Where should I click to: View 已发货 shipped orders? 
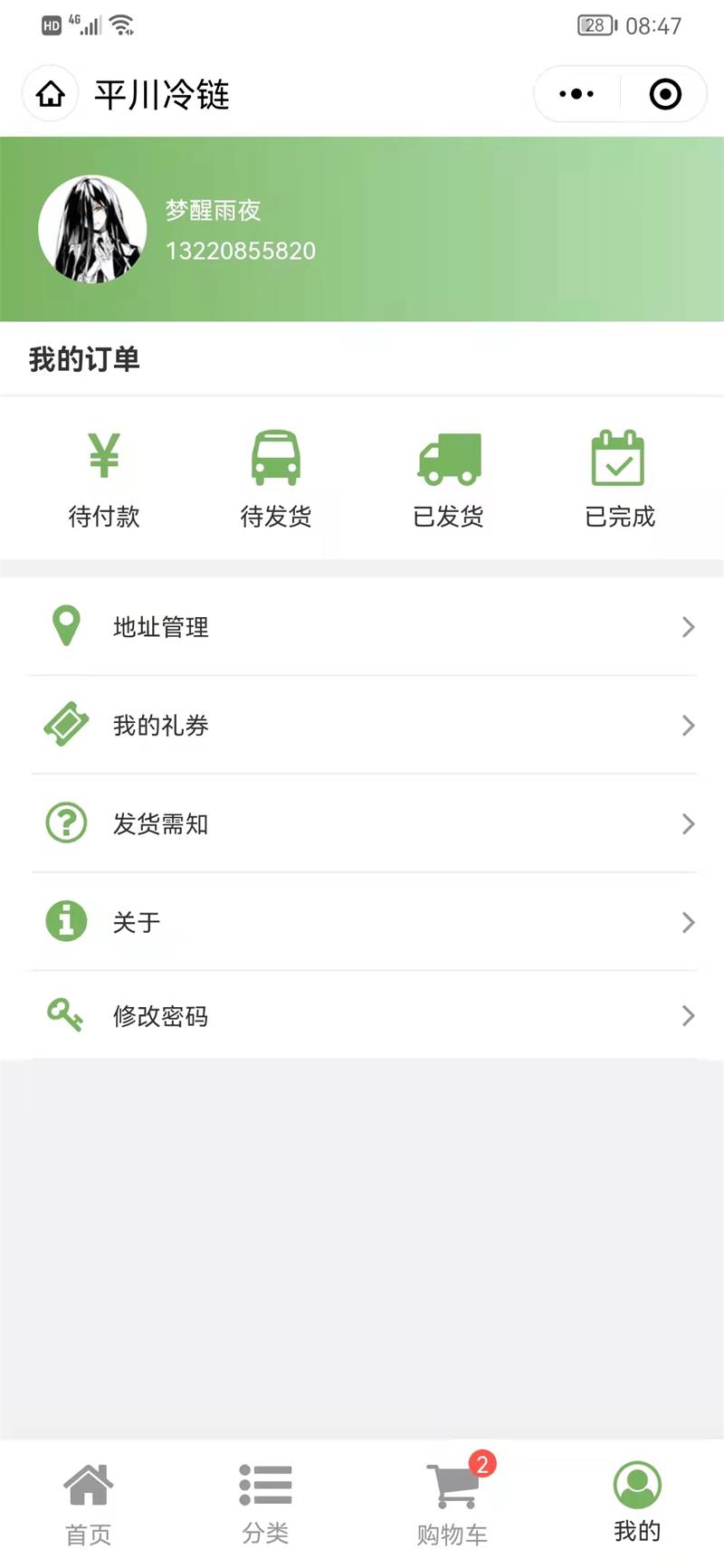pyautogui.click(x=449, y=479)
